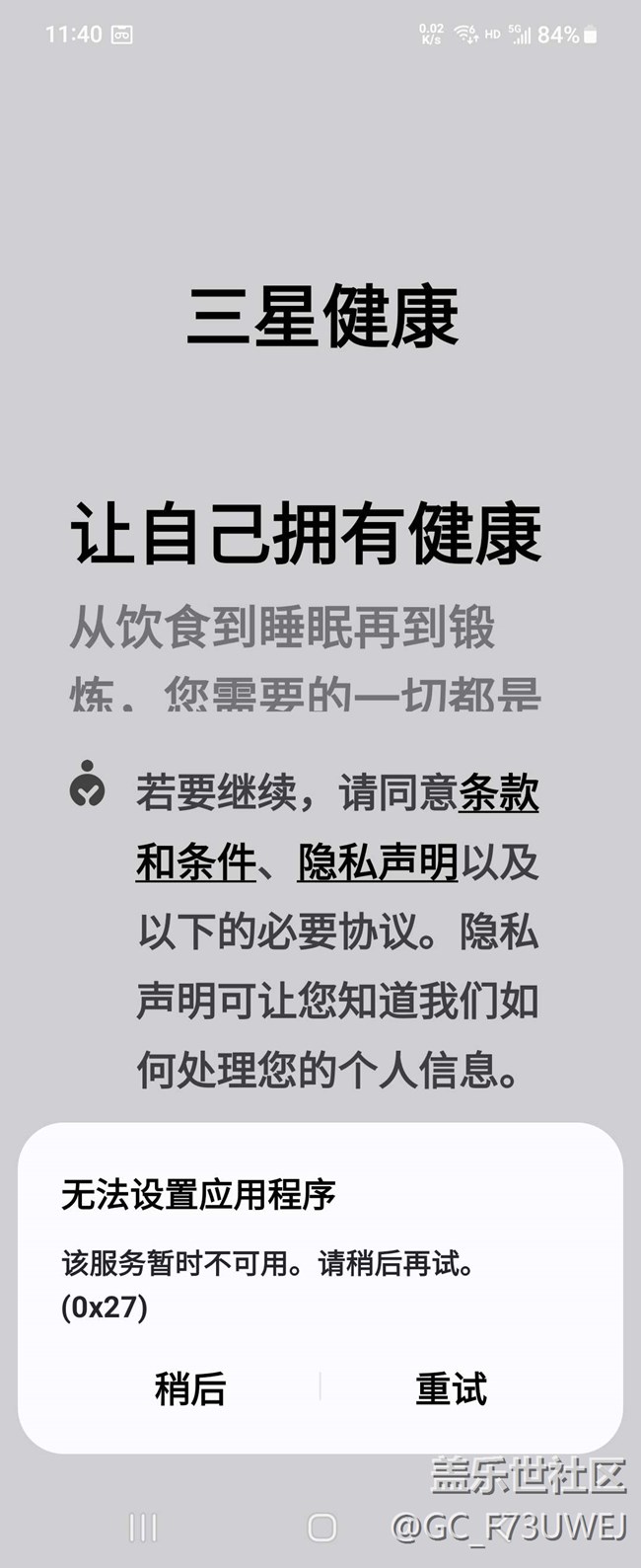Open the 隐私声明 link
This screenshot has height=1568, width=641.
(378, 862)
